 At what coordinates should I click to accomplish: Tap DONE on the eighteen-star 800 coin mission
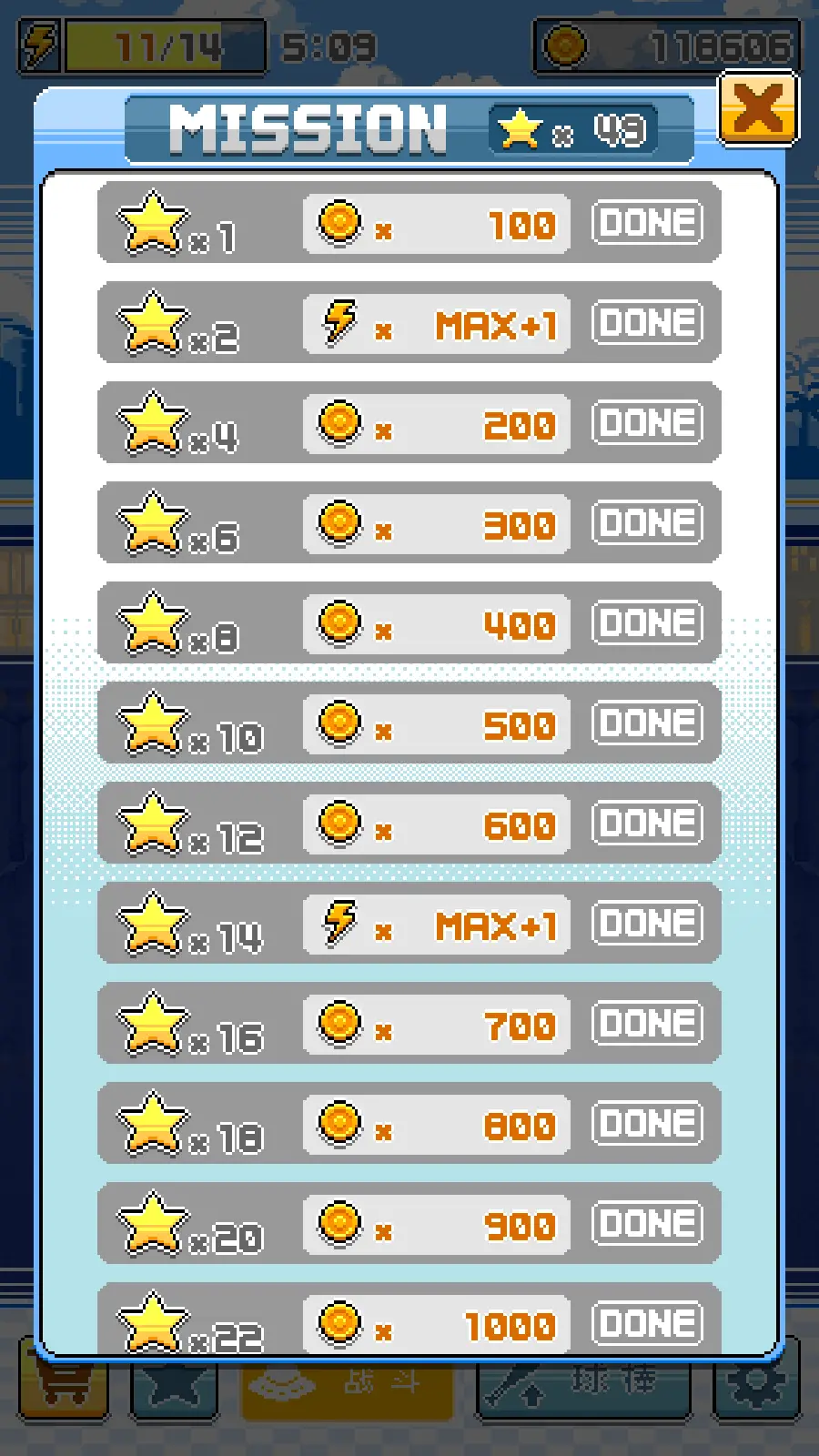click(647, 1124)
